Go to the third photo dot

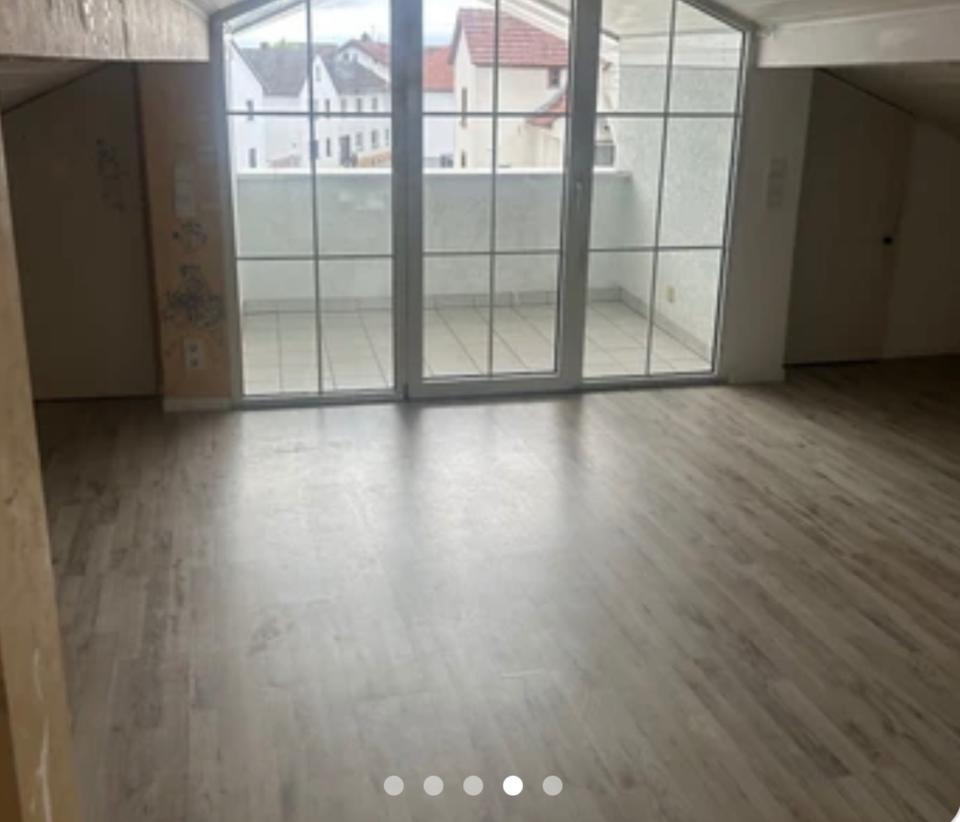pyautogui.click(x=473, y=786)
